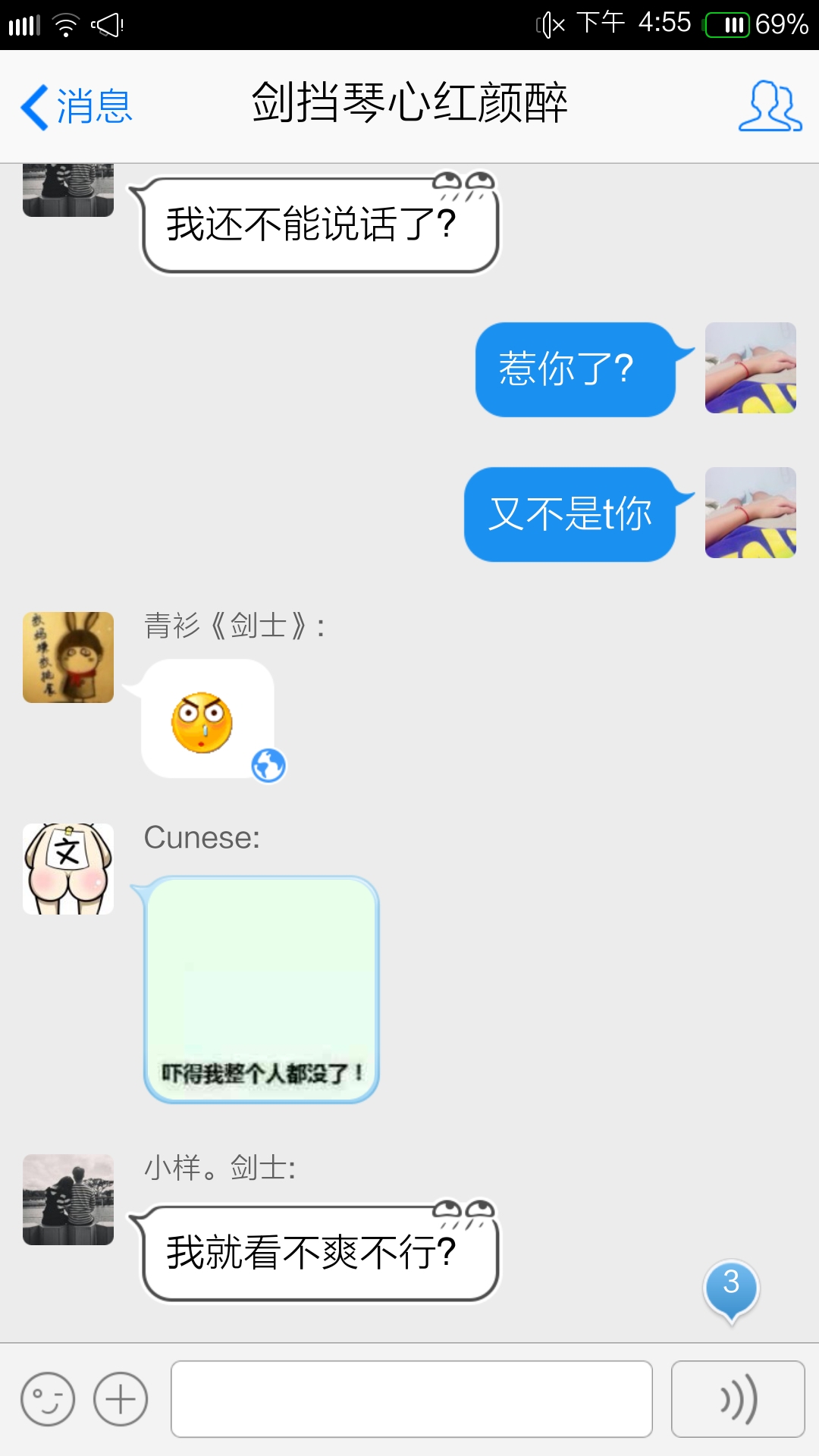819x1456 pixels.
Task: Open Cunese's 吓得我整个人都没了 image
Action: tap(261, 990)
